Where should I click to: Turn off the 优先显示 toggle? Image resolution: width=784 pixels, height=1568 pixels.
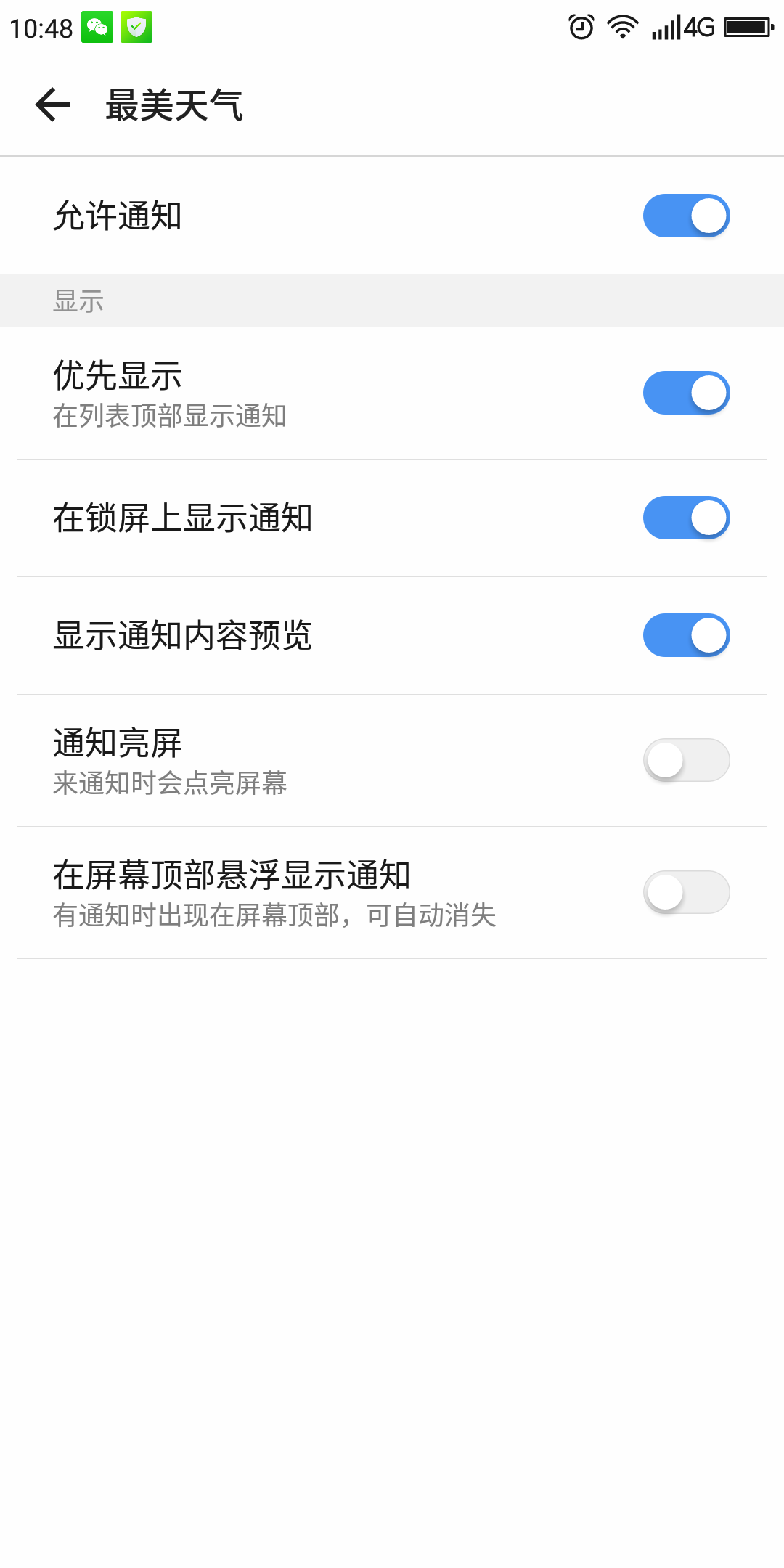point(686,392)
